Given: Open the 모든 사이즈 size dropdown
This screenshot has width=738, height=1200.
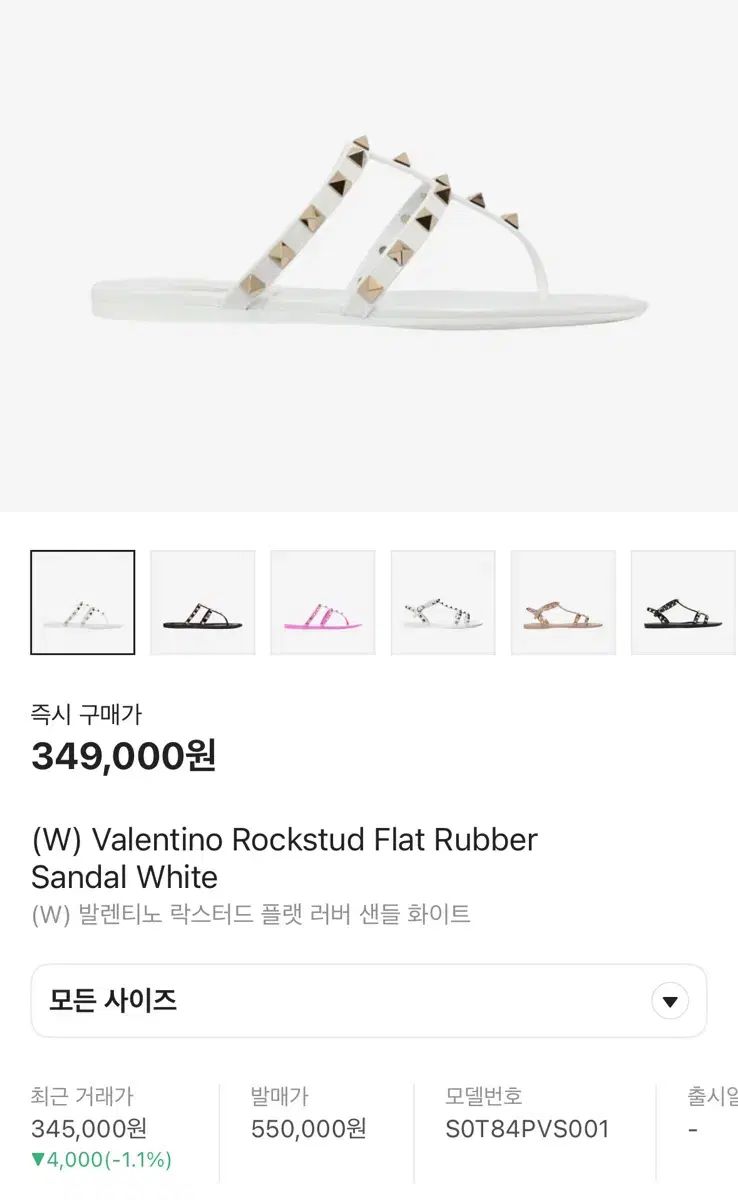Looking at the screenshot, I should pyautogui.click(x=368, y=1001).
